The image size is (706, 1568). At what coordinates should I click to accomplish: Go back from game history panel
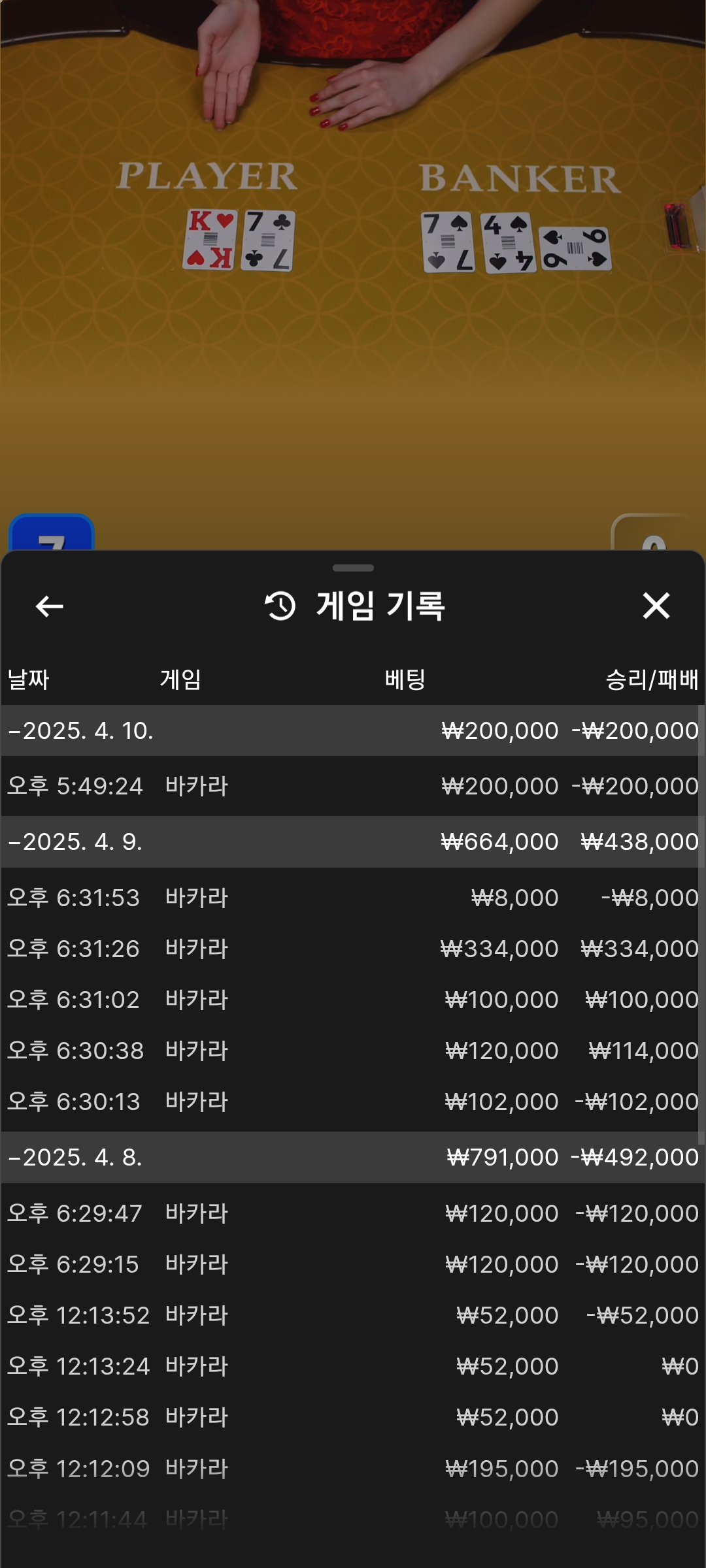[x=49, y=606]
